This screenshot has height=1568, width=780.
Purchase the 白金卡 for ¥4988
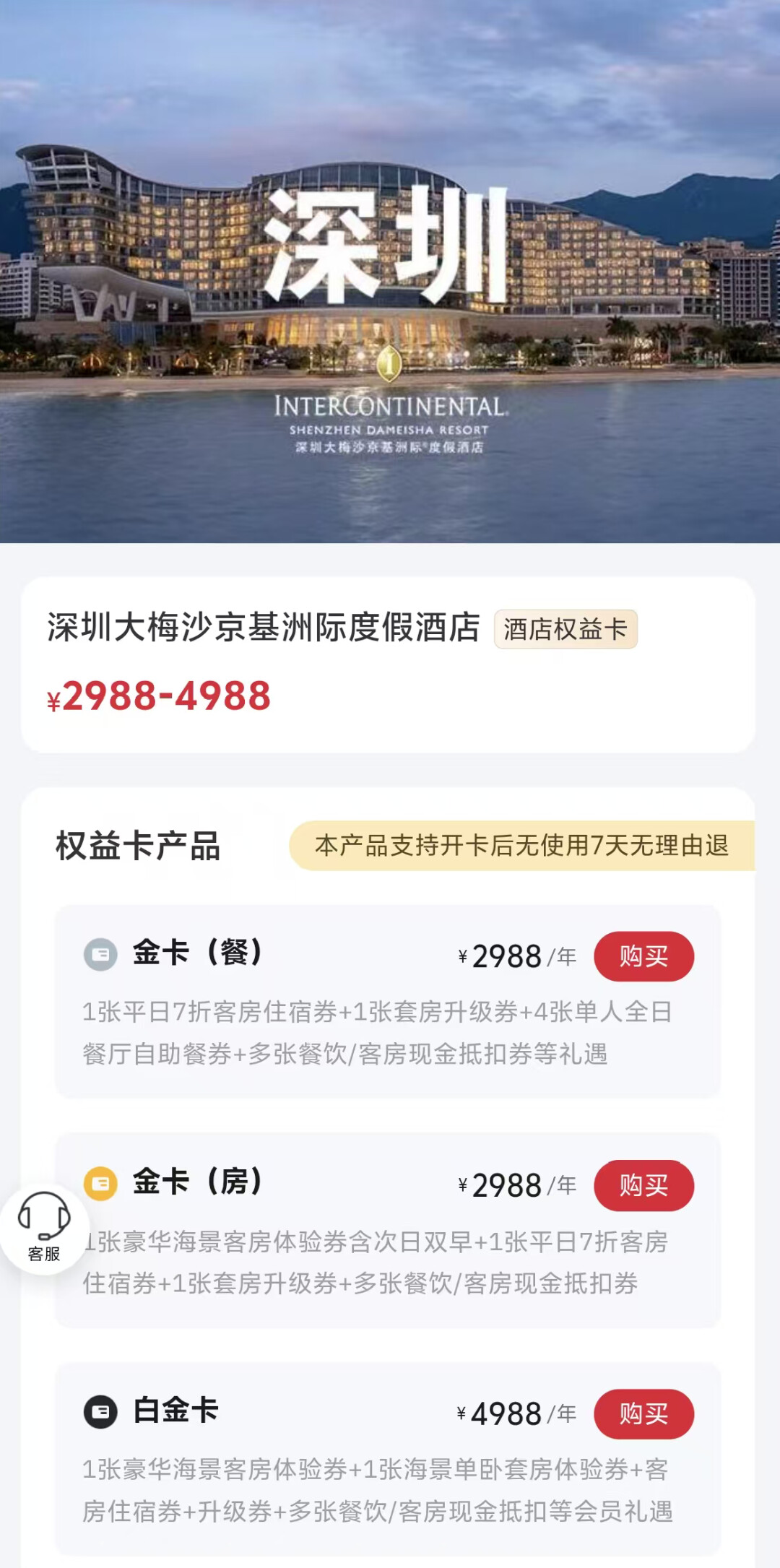click(x=643, y=1413)
